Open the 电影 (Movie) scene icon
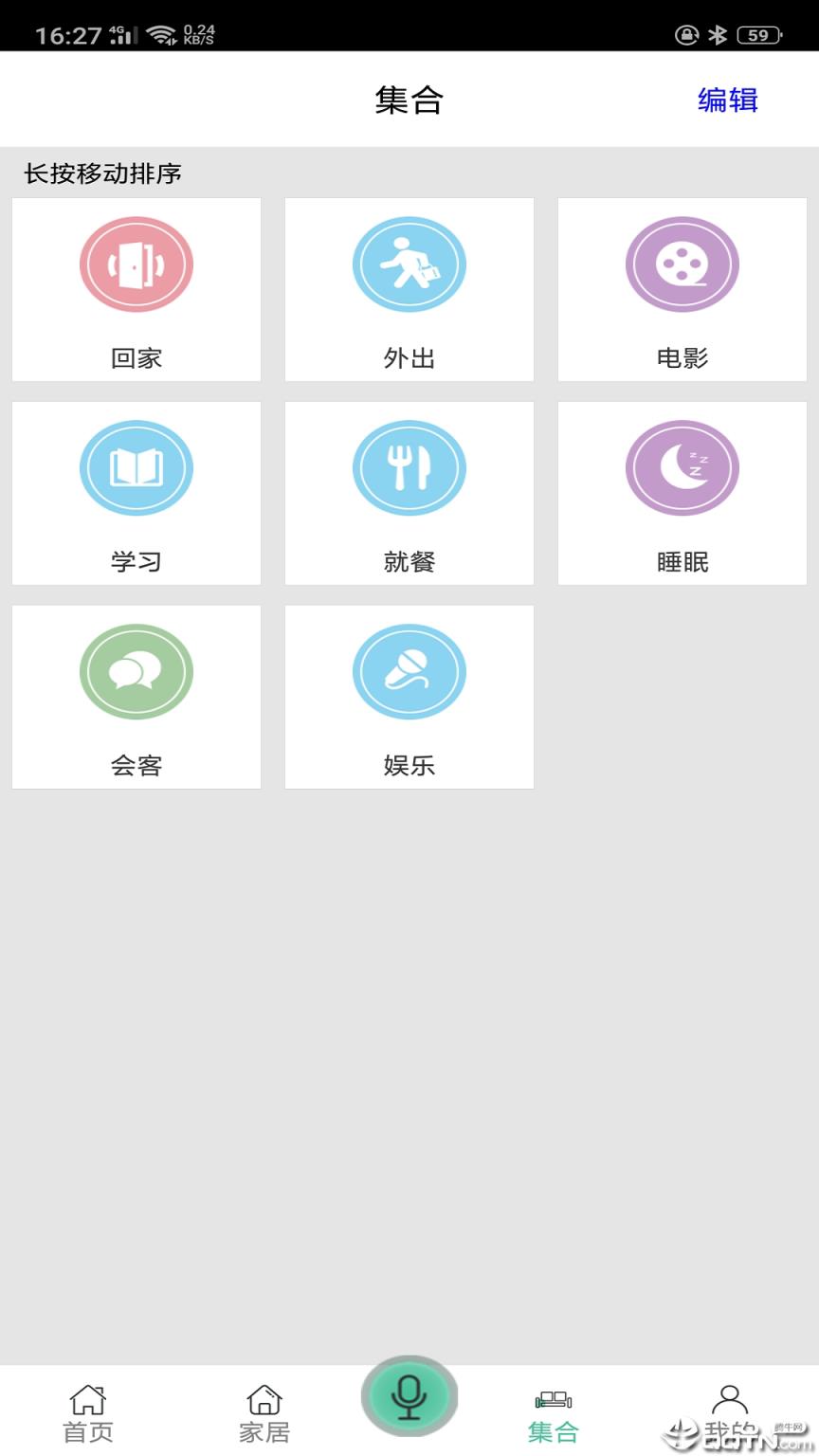Image resolution: width=819 pixels, height=1456 pixels. (x=682, y=264)
